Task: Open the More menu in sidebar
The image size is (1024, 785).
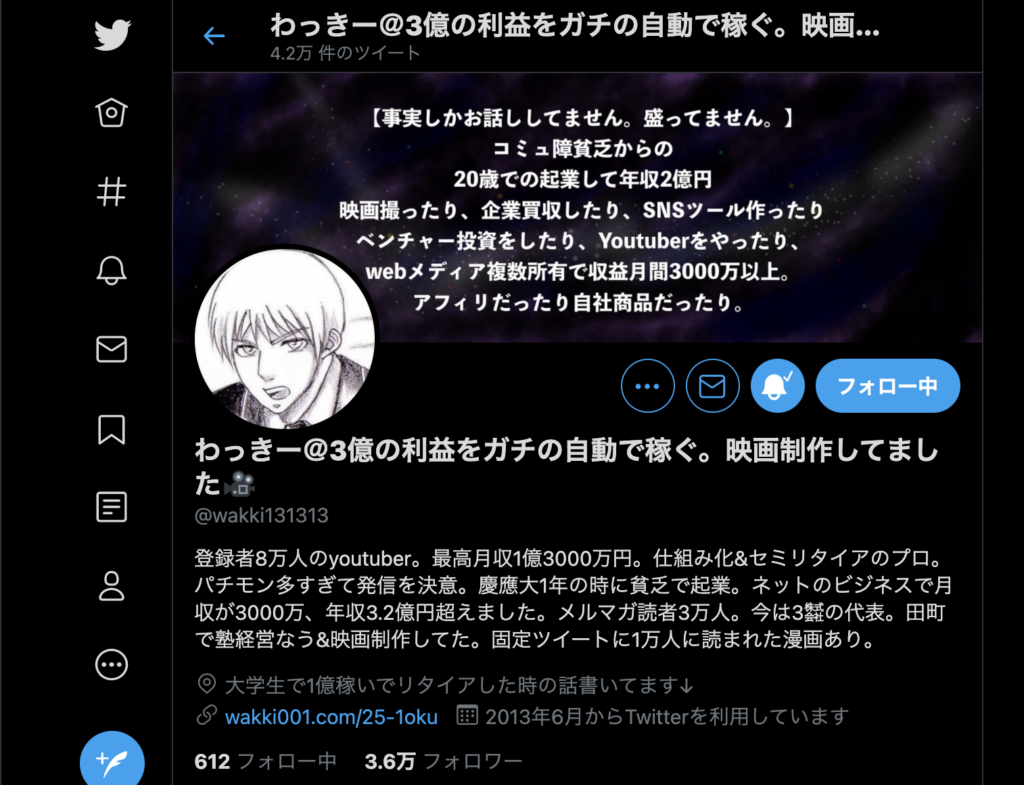Action: pos(112,664)
